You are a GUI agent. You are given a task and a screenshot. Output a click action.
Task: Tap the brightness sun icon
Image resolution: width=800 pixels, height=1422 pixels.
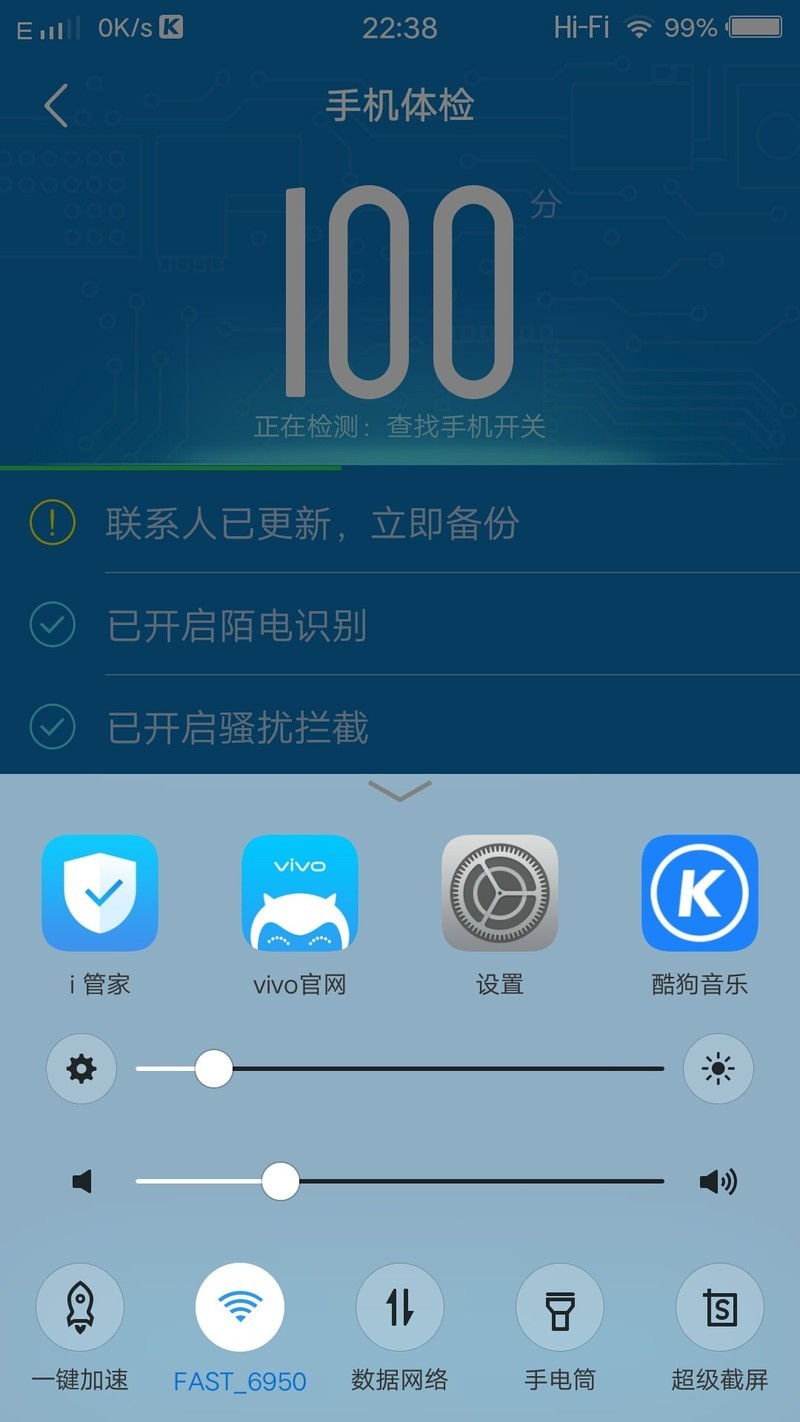718,1069
